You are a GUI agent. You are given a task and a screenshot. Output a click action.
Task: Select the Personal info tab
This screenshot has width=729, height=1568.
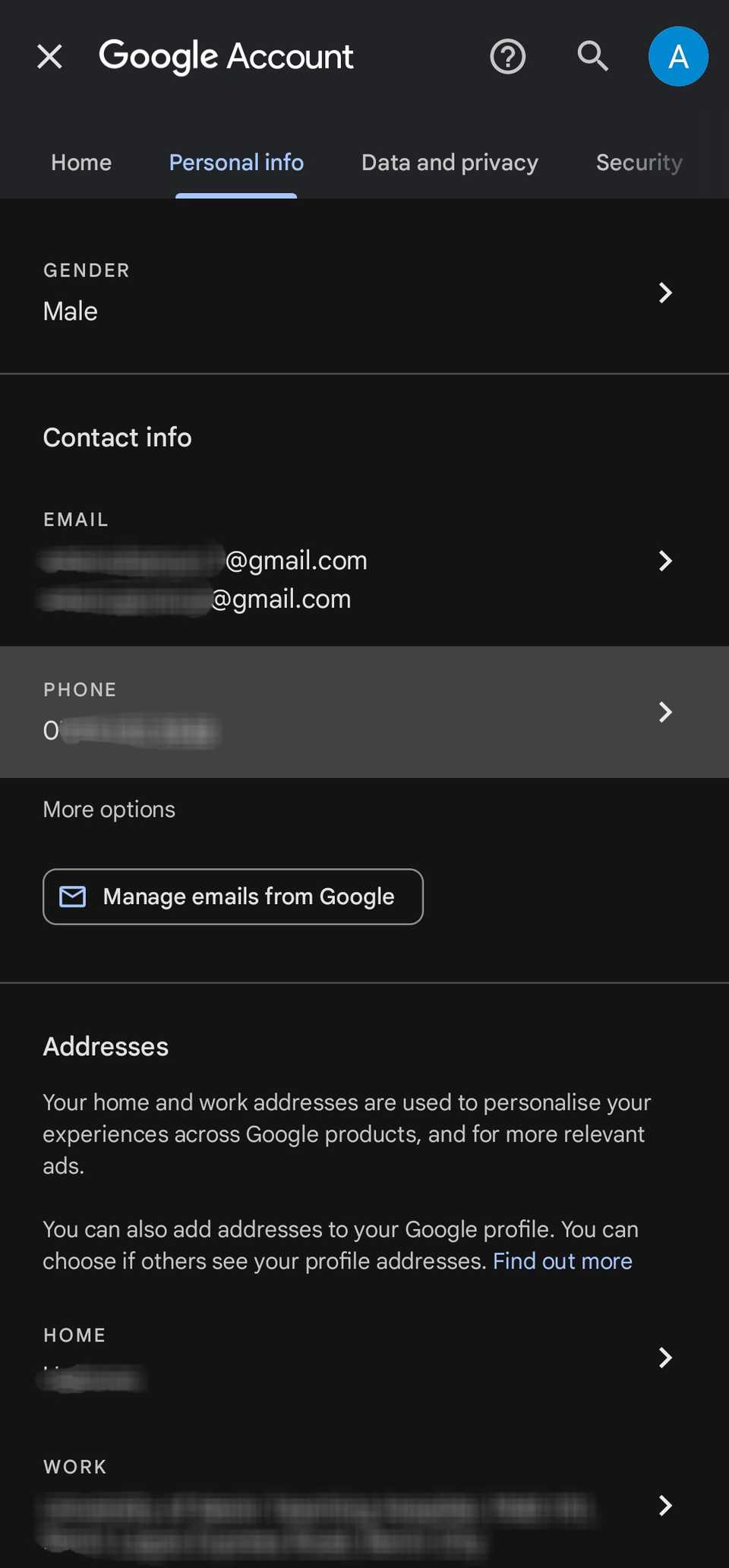(235, 162)
